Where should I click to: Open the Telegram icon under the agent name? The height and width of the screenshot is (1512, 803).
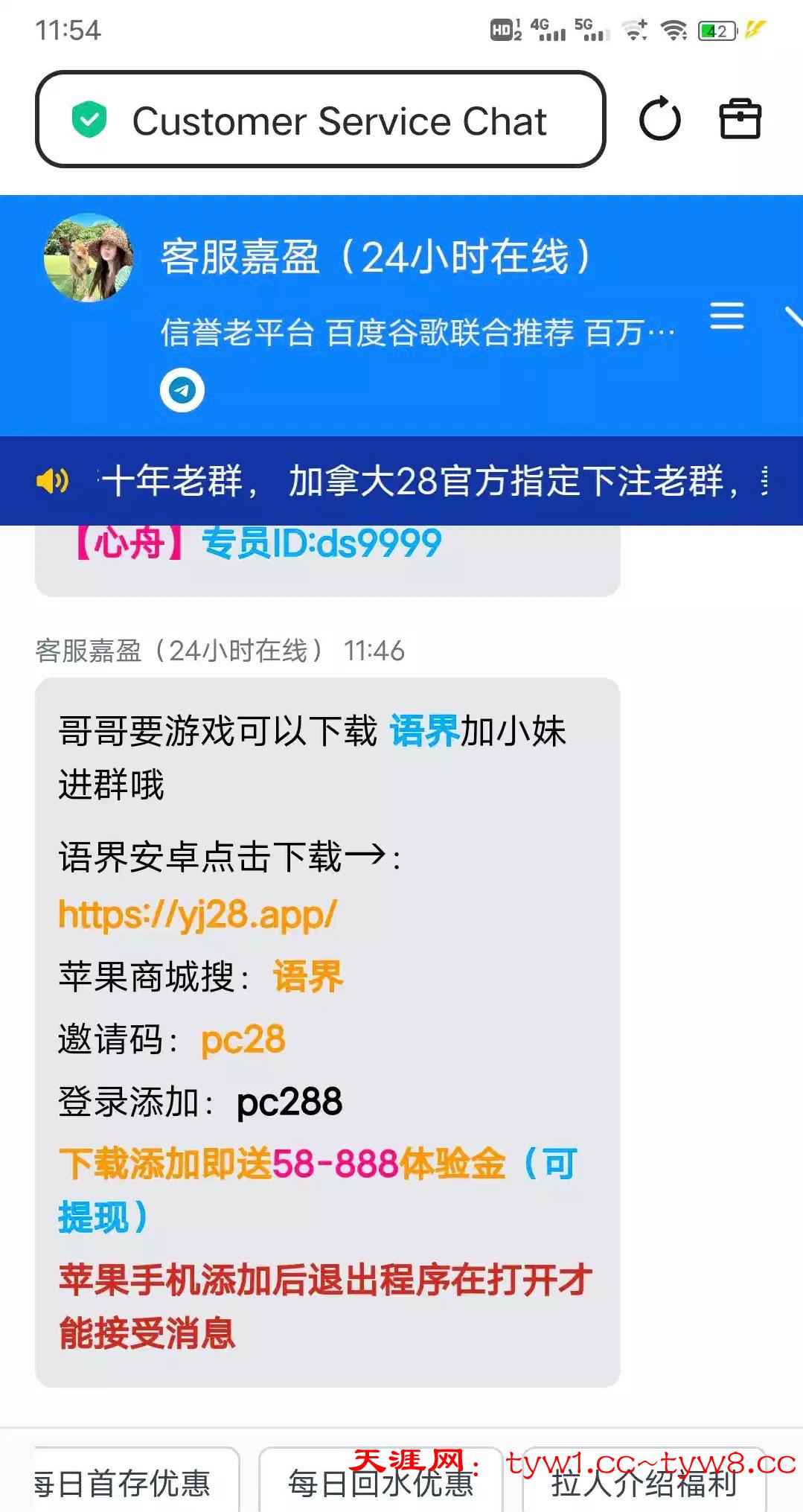[182, 389]
